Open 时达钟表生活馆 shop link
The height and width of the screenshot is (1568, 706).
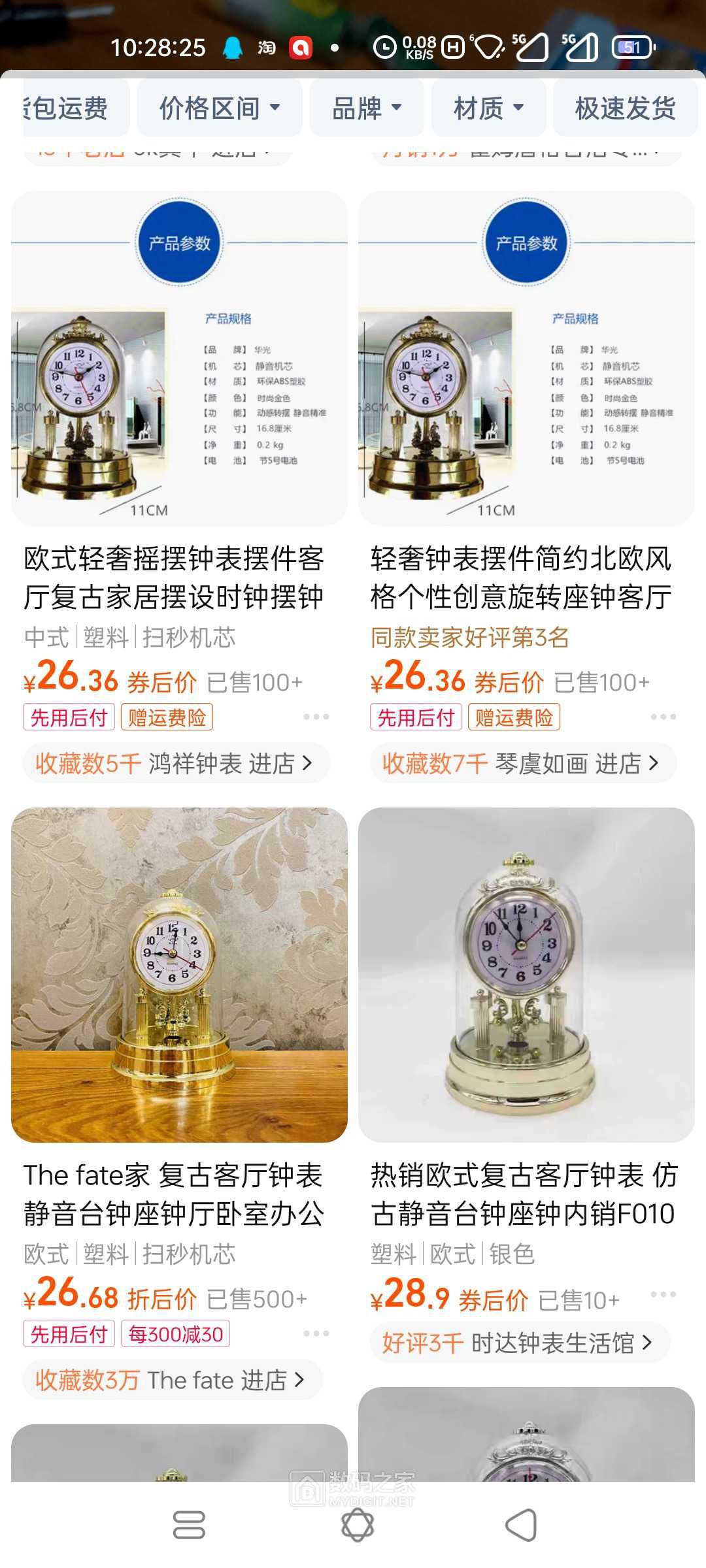pyautogui.click(x=518, y=1343)
